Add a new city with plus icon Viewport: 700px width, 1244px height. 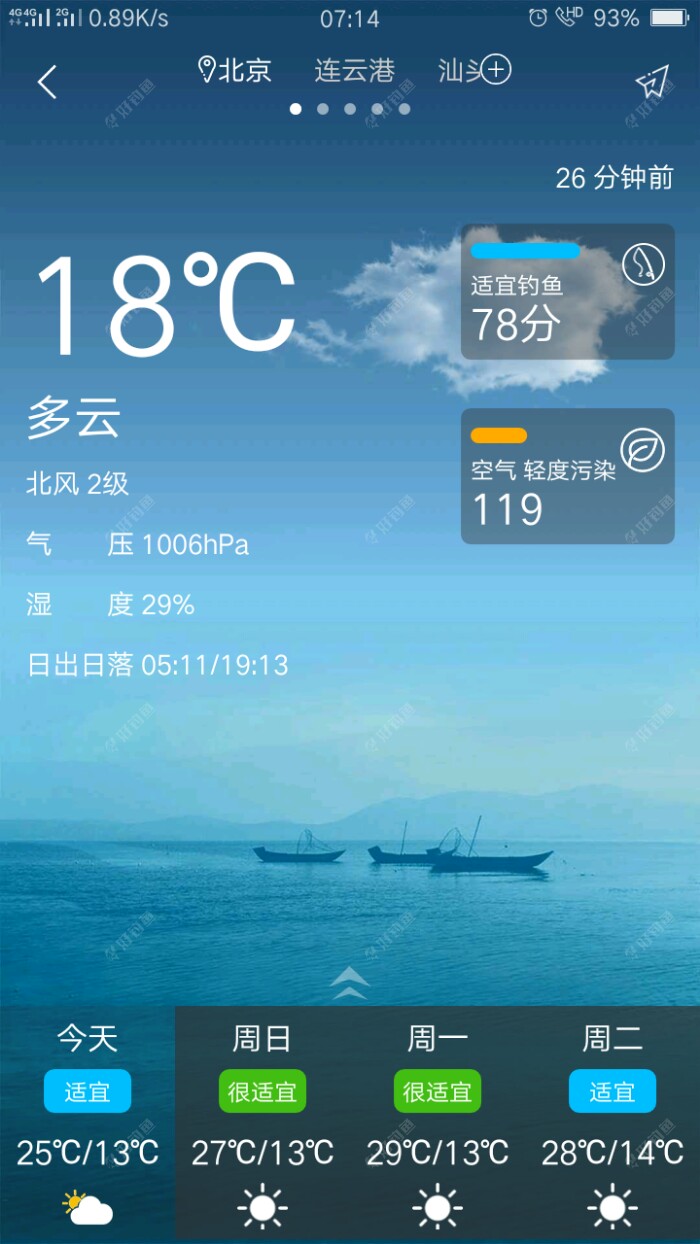pyautogui.click(x=496, y=70)
